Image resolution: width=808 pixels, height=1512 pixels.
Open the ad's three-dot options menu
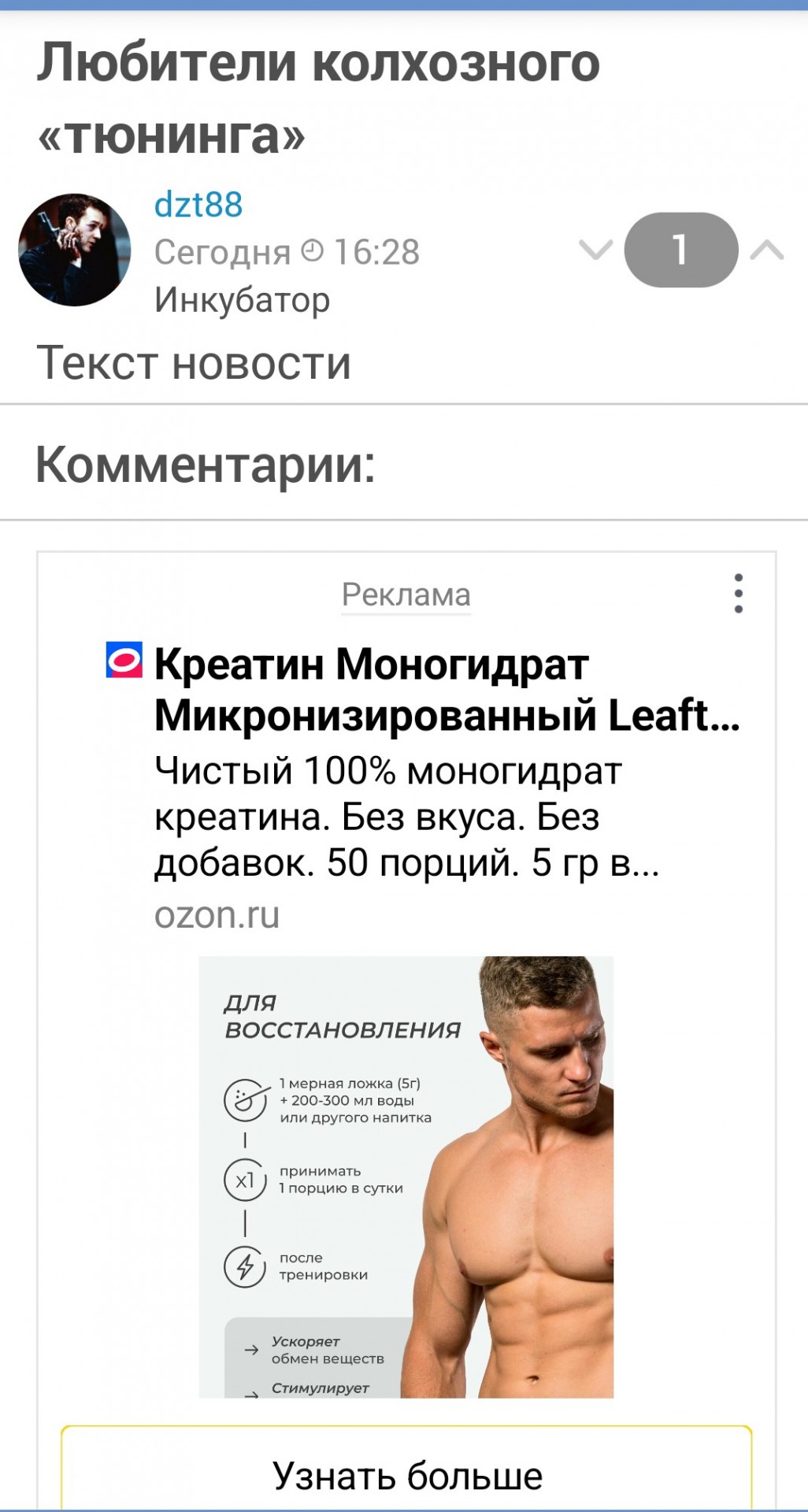point(738,594)
